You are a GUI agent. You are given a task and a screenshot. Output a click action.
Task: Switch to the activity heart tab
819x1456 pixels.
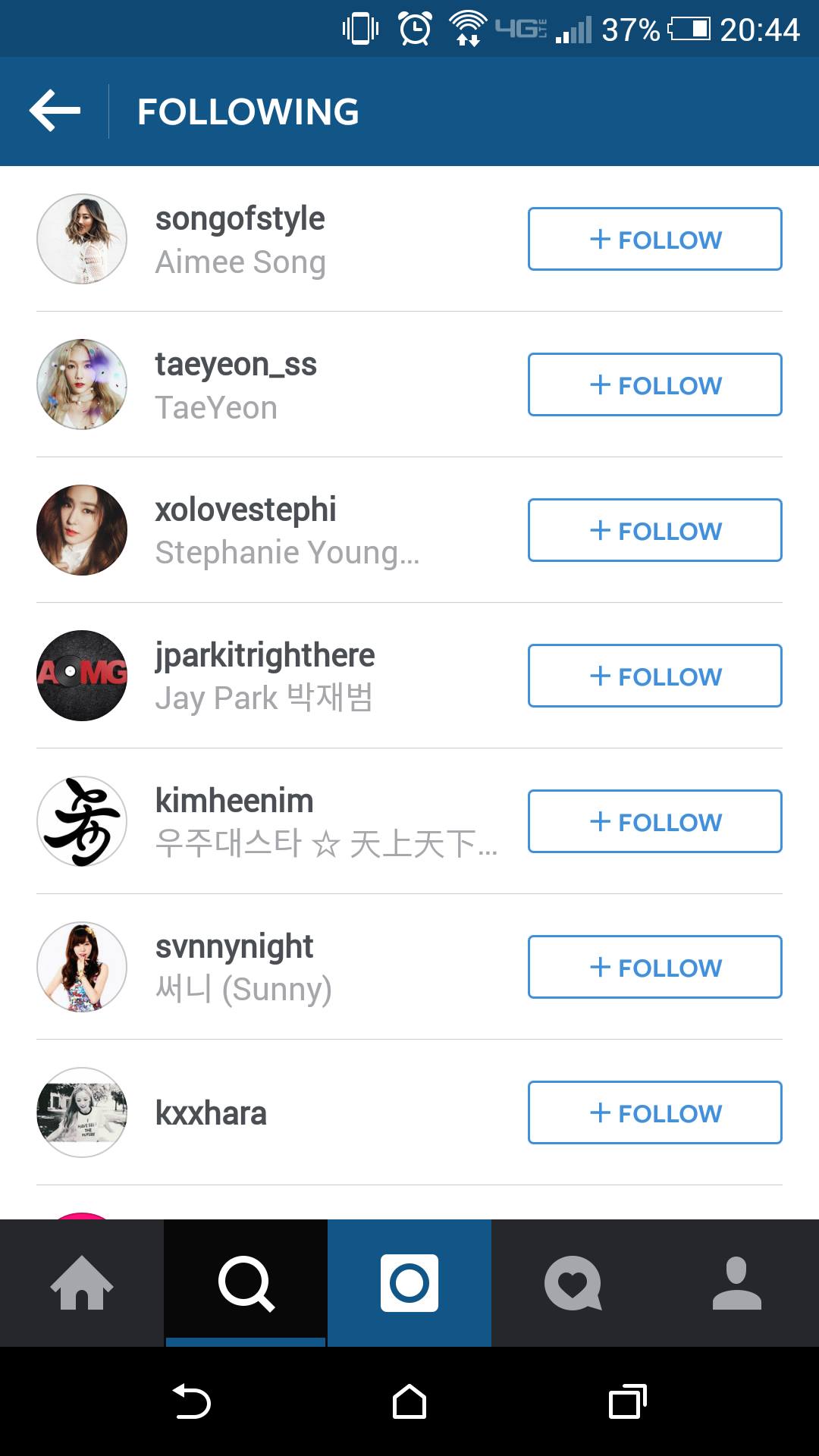tap(573, 1283)
